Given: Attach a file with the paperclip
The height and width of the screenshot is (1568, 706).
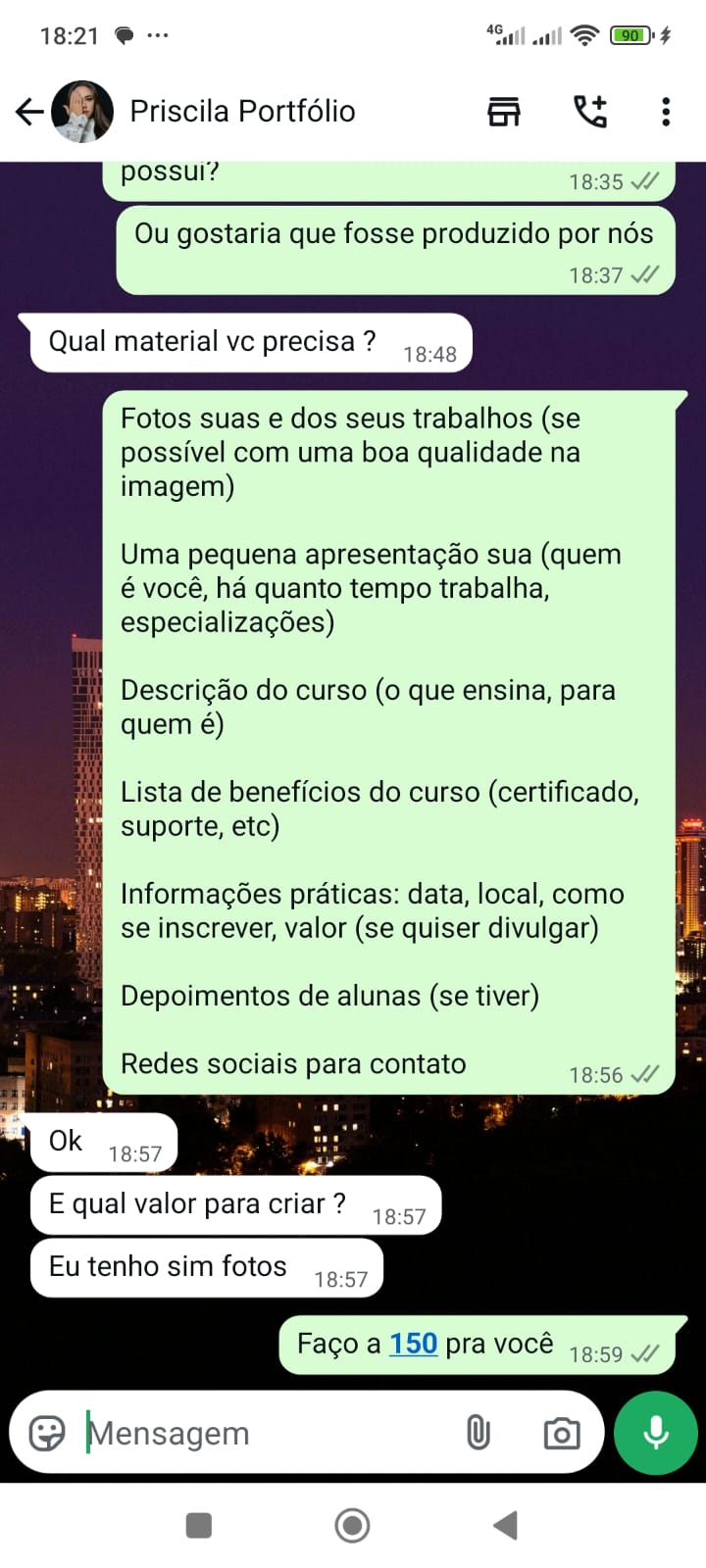Looking at the screenshot, I should 478,1433.
